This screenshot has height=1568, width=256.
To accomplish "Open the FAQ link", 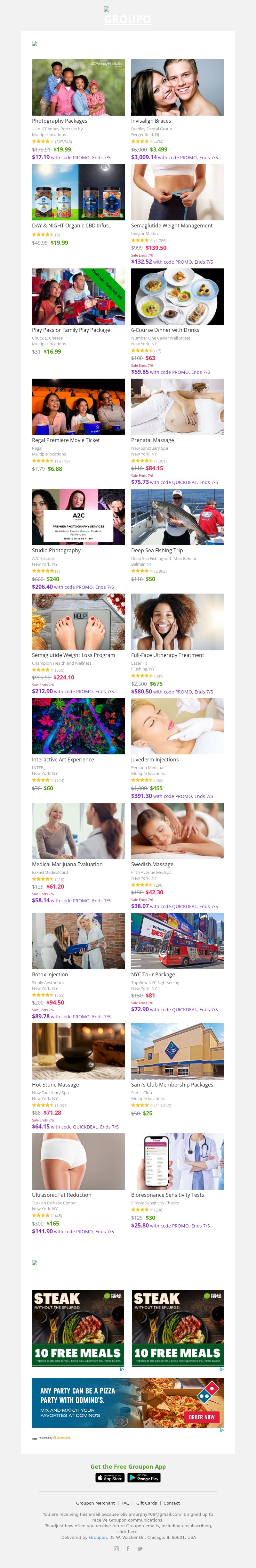I will pos(125,1503).
